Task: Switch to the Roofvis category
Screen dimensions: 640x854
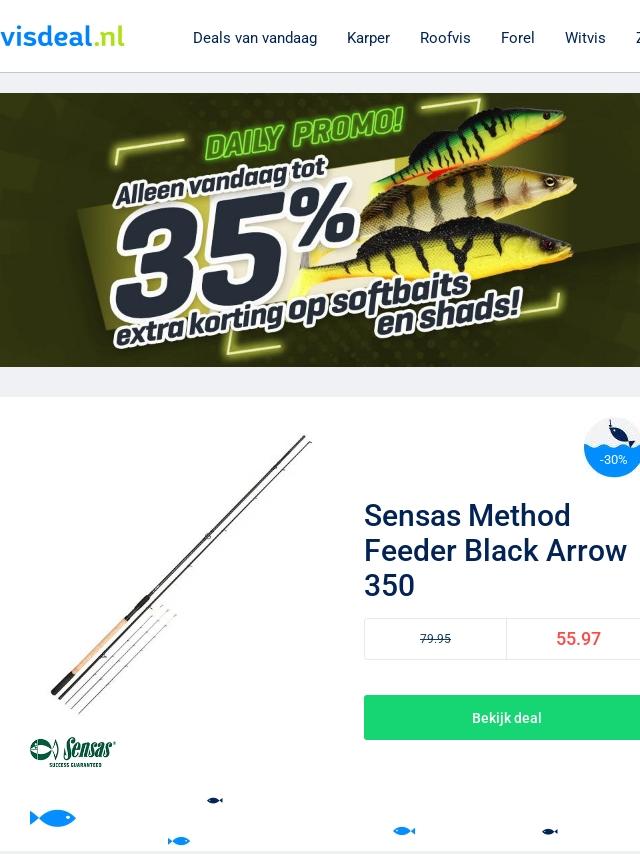Action: pos(445,38)
